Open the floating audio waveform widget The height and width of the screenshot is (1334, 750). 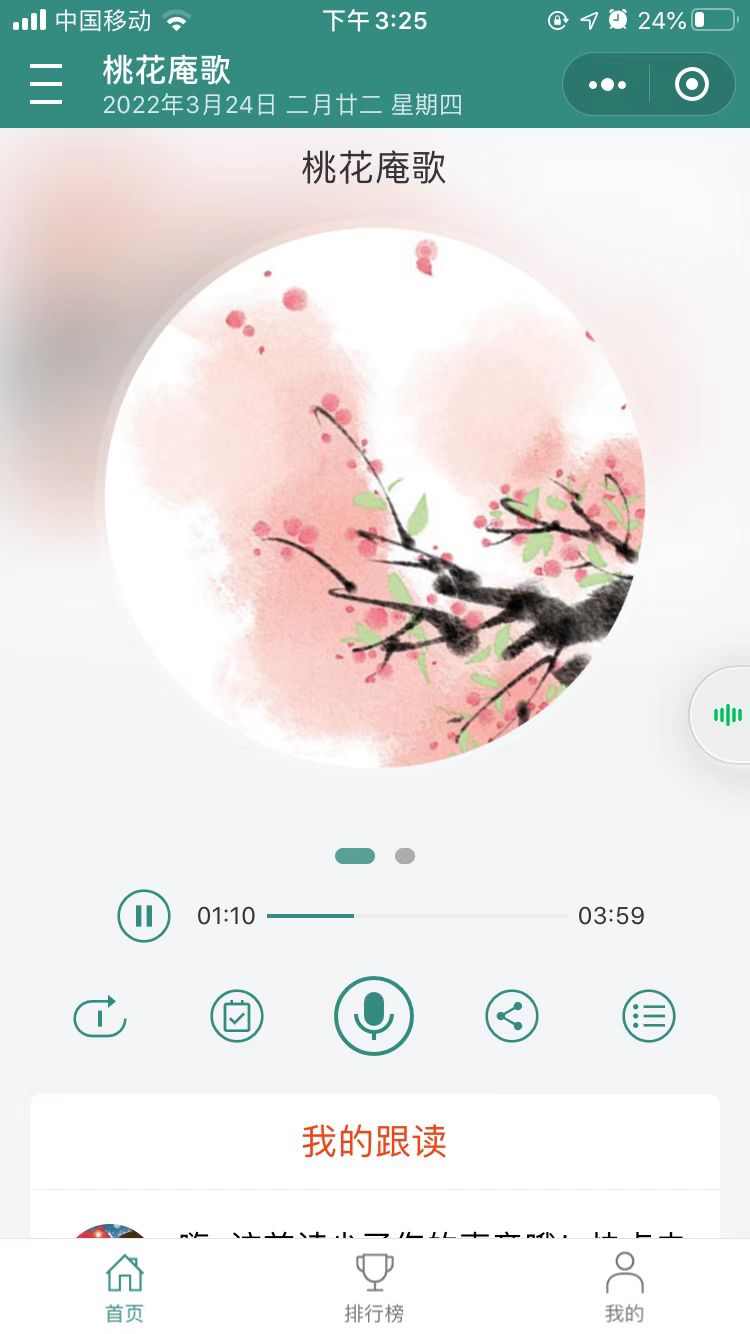click(727, 714)
